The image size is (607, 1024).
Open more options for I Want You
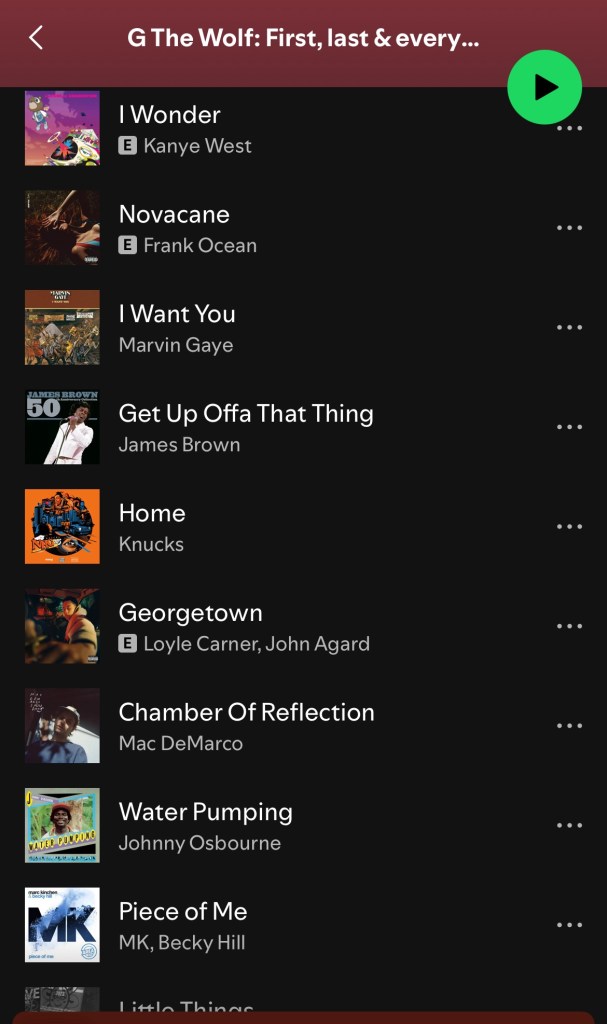click(569, 328)
